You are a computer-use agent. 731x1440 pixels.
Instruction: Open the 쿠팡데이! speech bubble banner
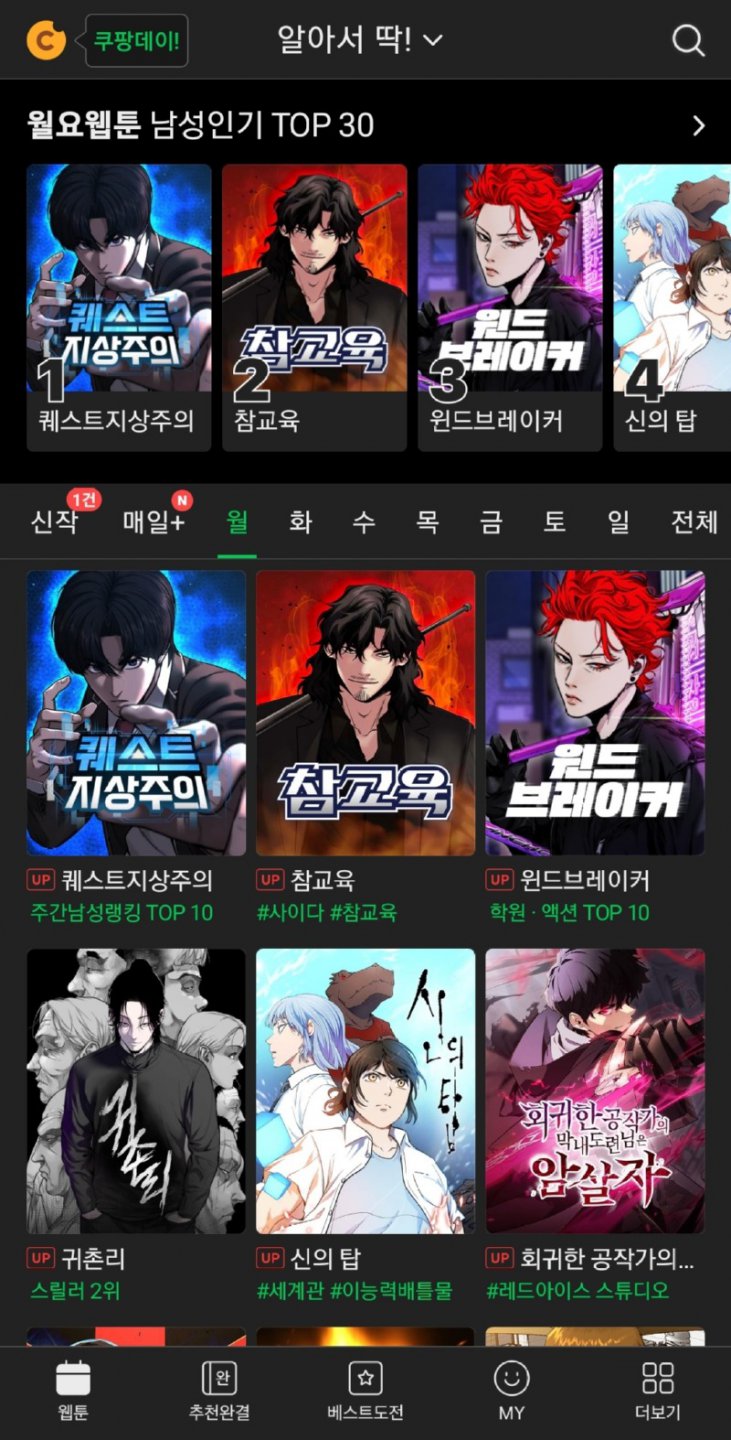(x=135, y=41)
